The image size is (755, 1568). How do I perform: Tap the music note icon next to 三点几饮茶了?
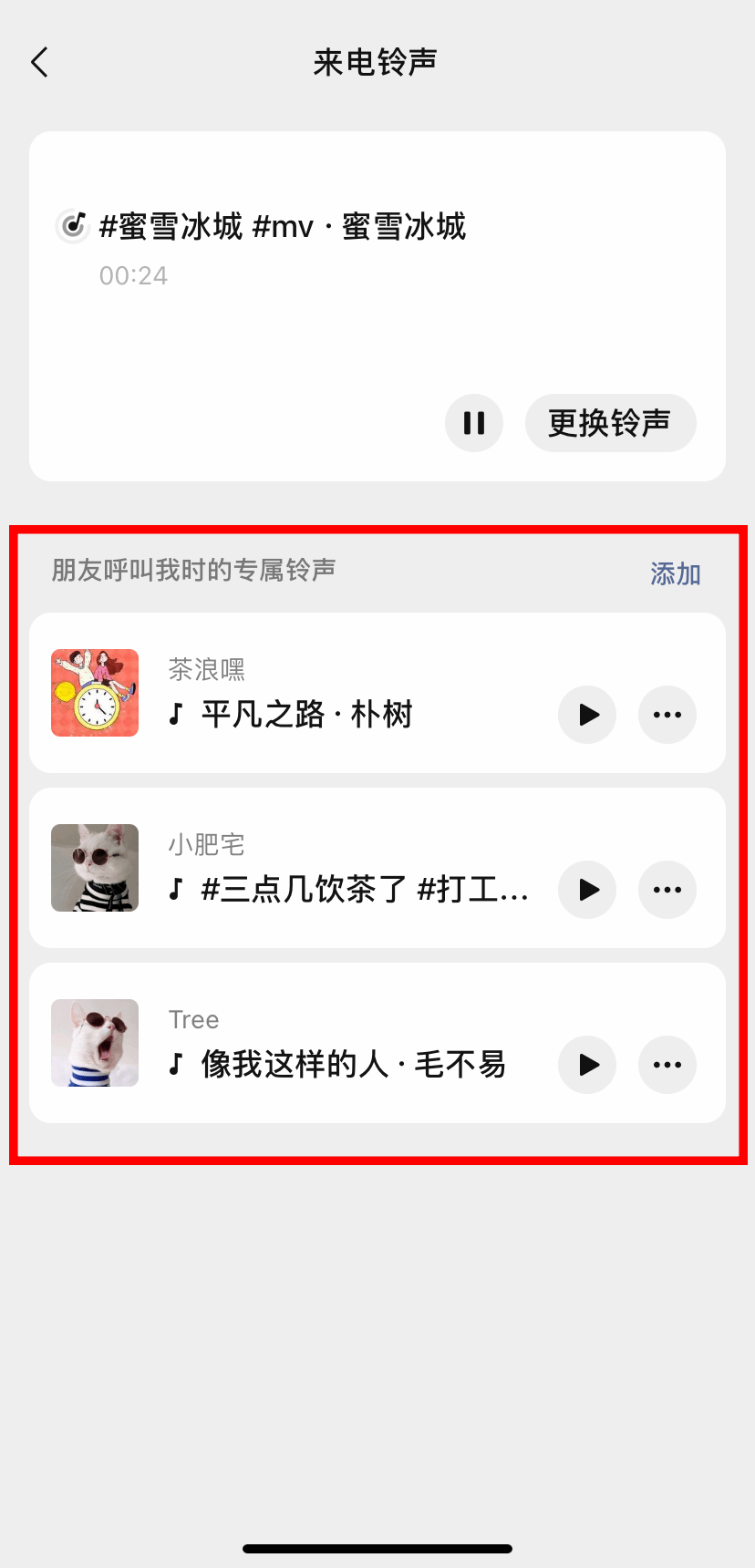coord(175,891)
